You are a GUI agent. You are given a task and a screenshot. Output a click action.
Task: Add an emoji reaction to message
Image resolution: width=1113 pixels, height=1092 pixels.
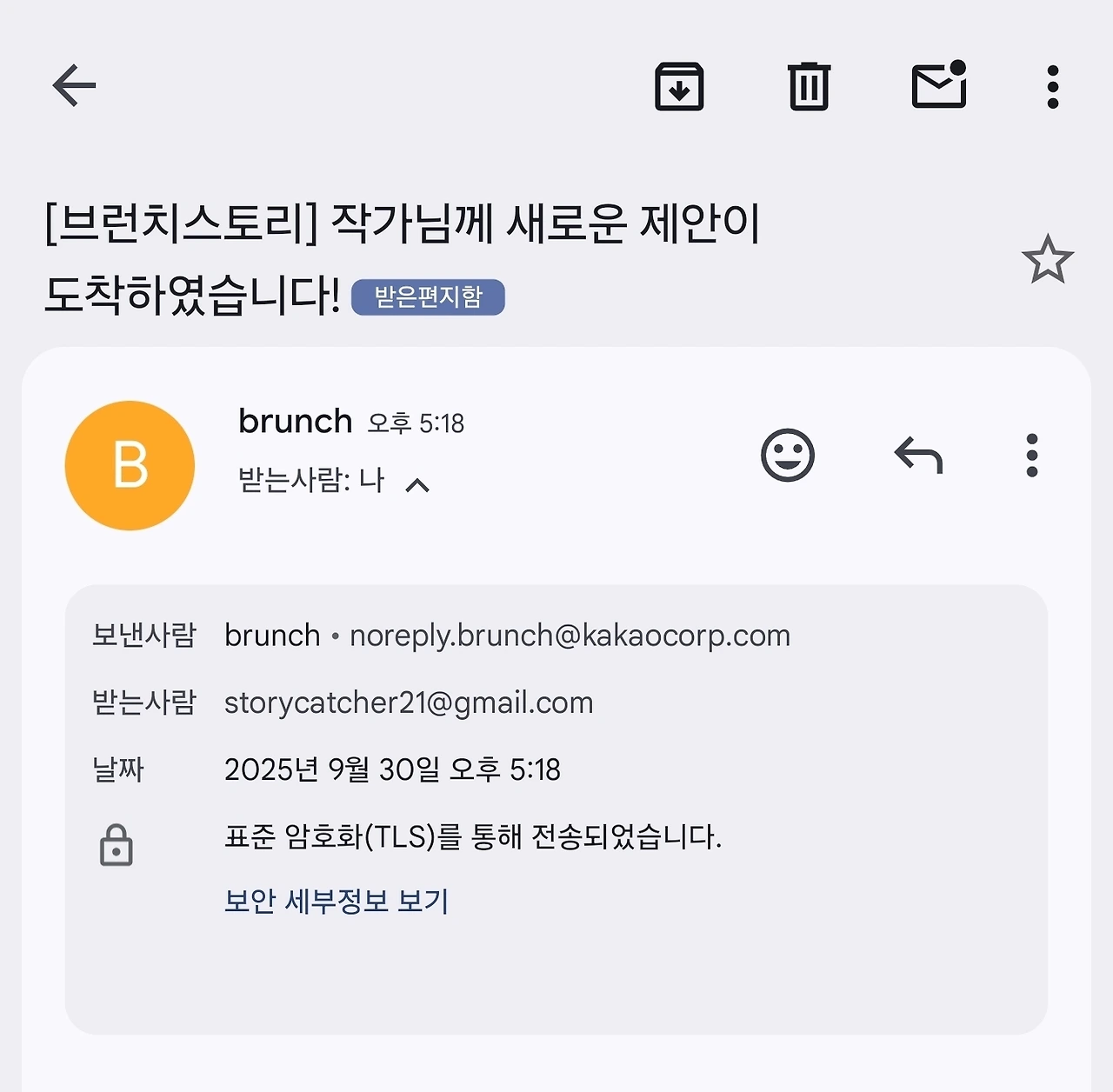pyautogui.click(x=788, y=455)
